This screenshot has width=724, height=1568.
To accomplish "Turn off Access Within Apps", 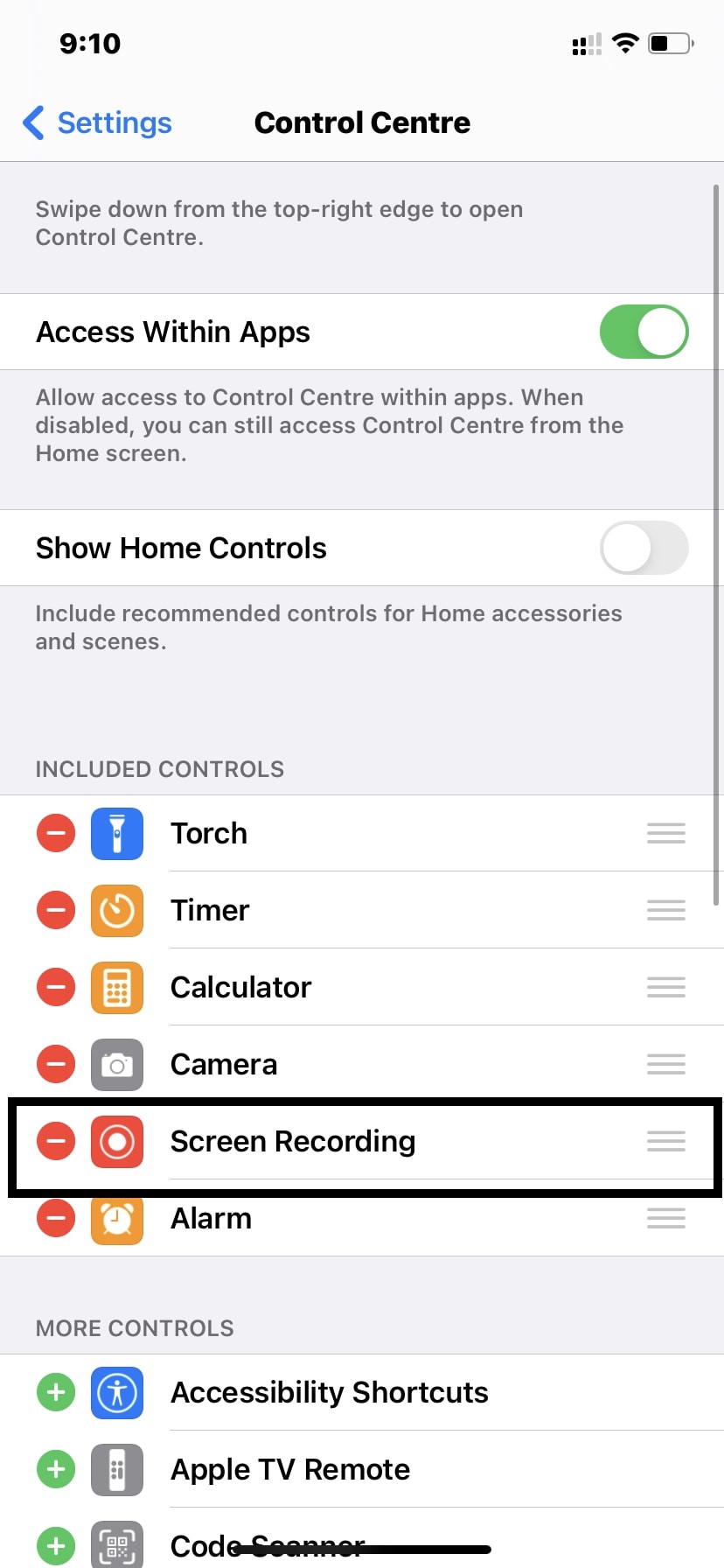I will click(644, 332).
